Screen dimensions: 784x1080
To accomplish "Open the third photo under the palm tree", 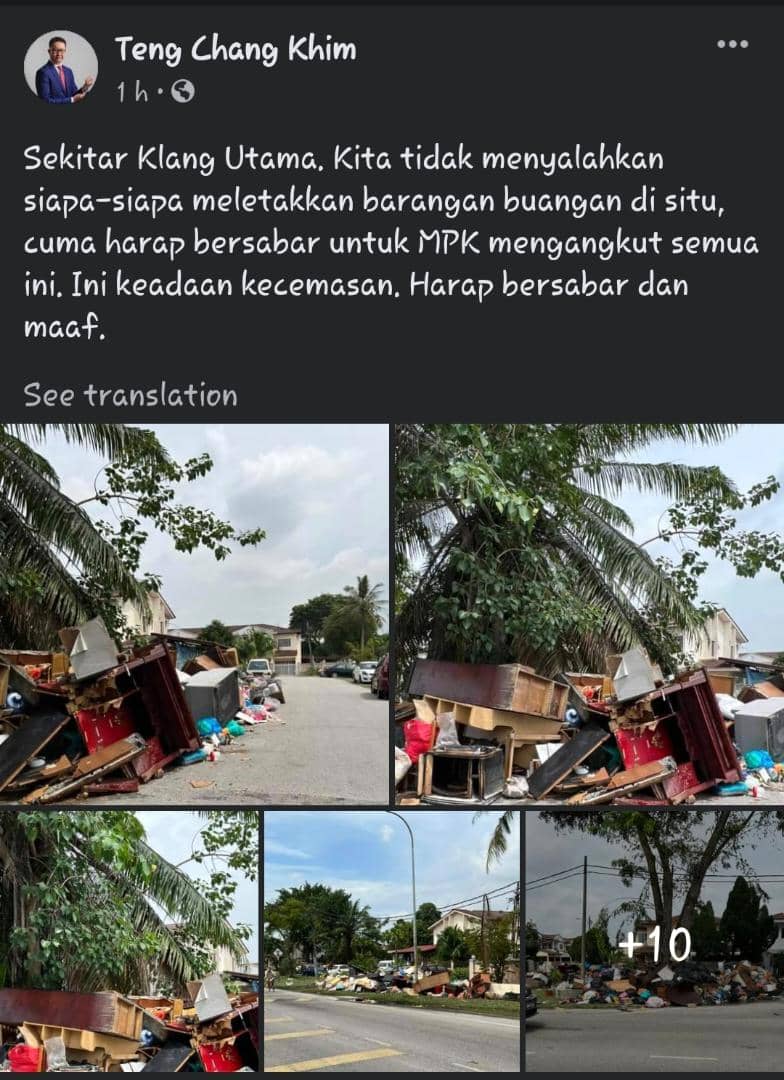I will 129,941.
